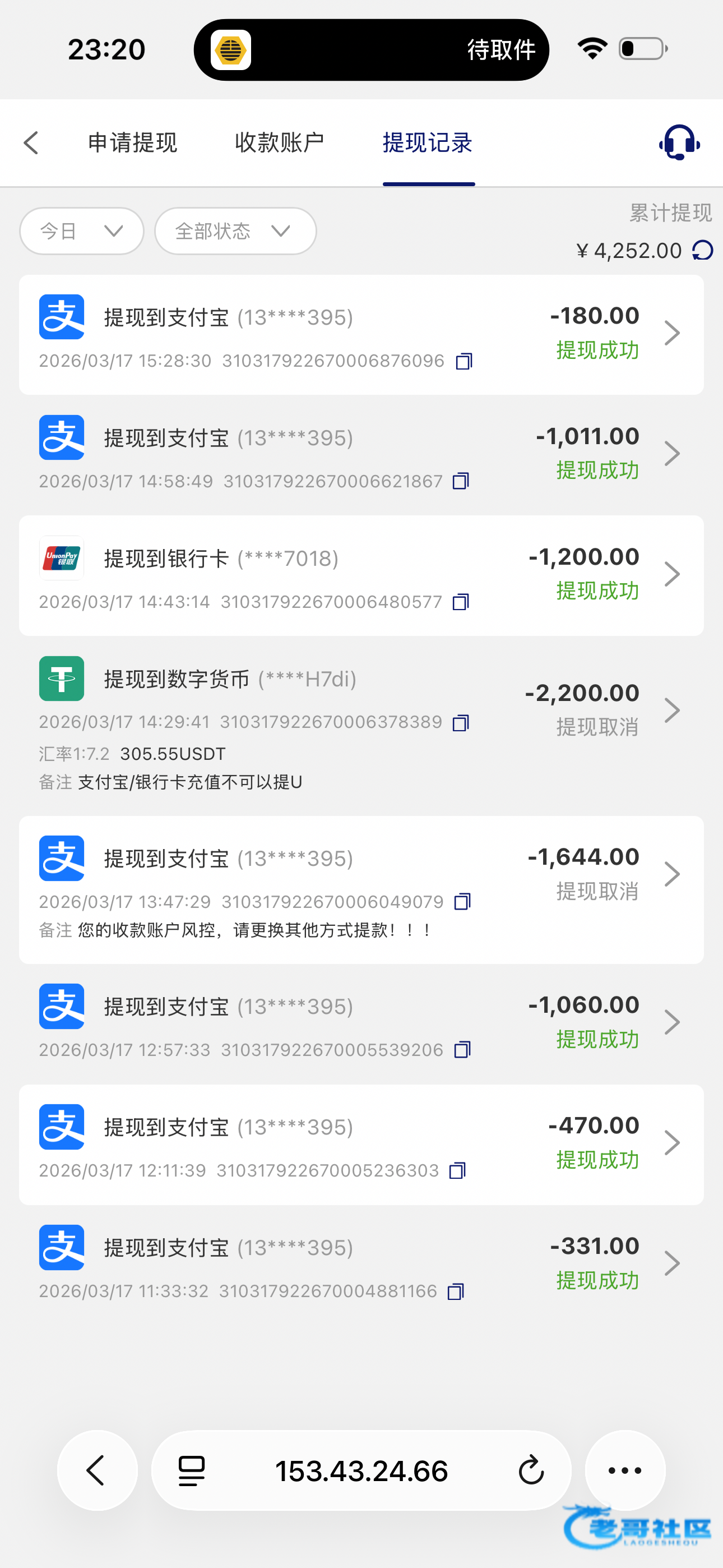The height and width of the screenshot is (1568, 723).
Task: Open the page menu icon beside the address
Action: click(x=192, y=1470)
